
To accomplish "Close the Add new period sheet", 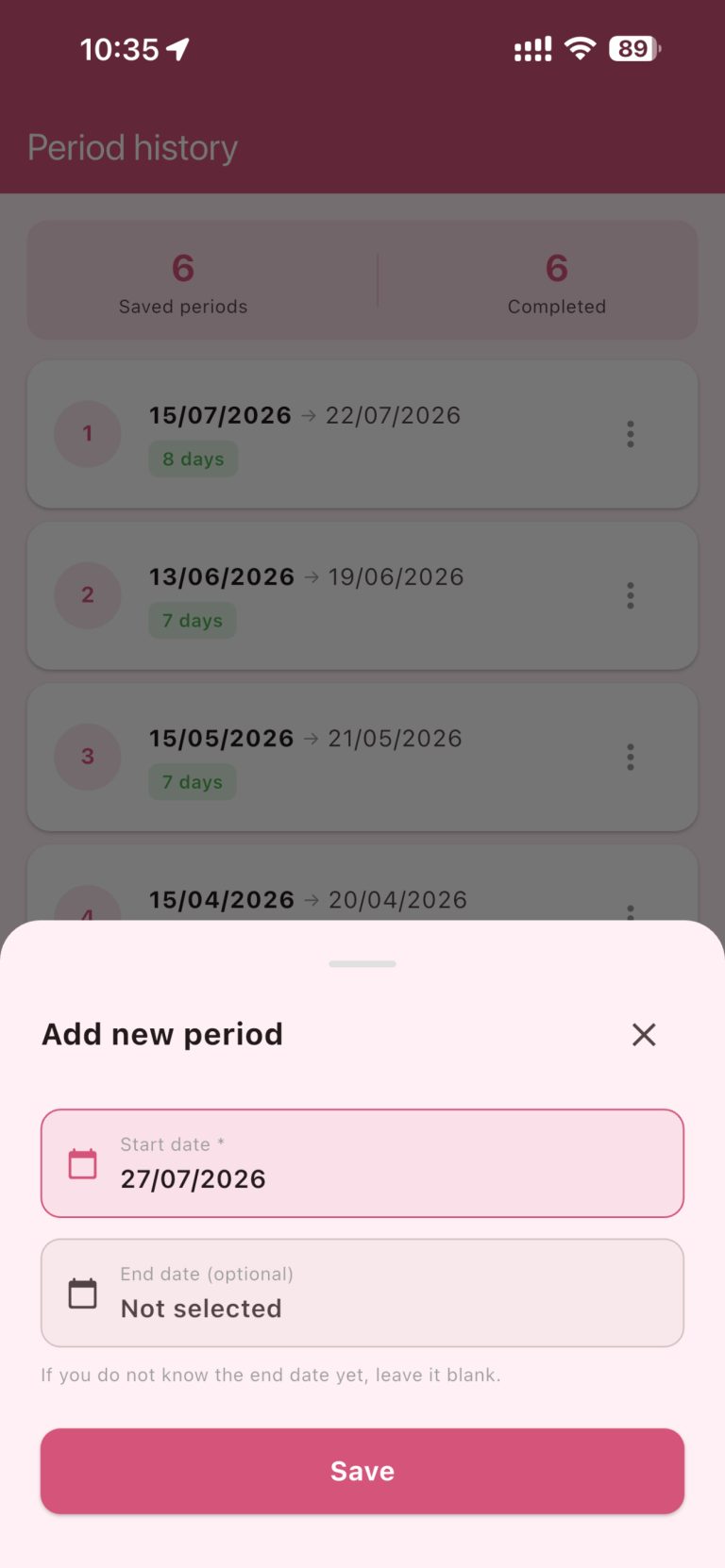I will [x=644, y=1035].
